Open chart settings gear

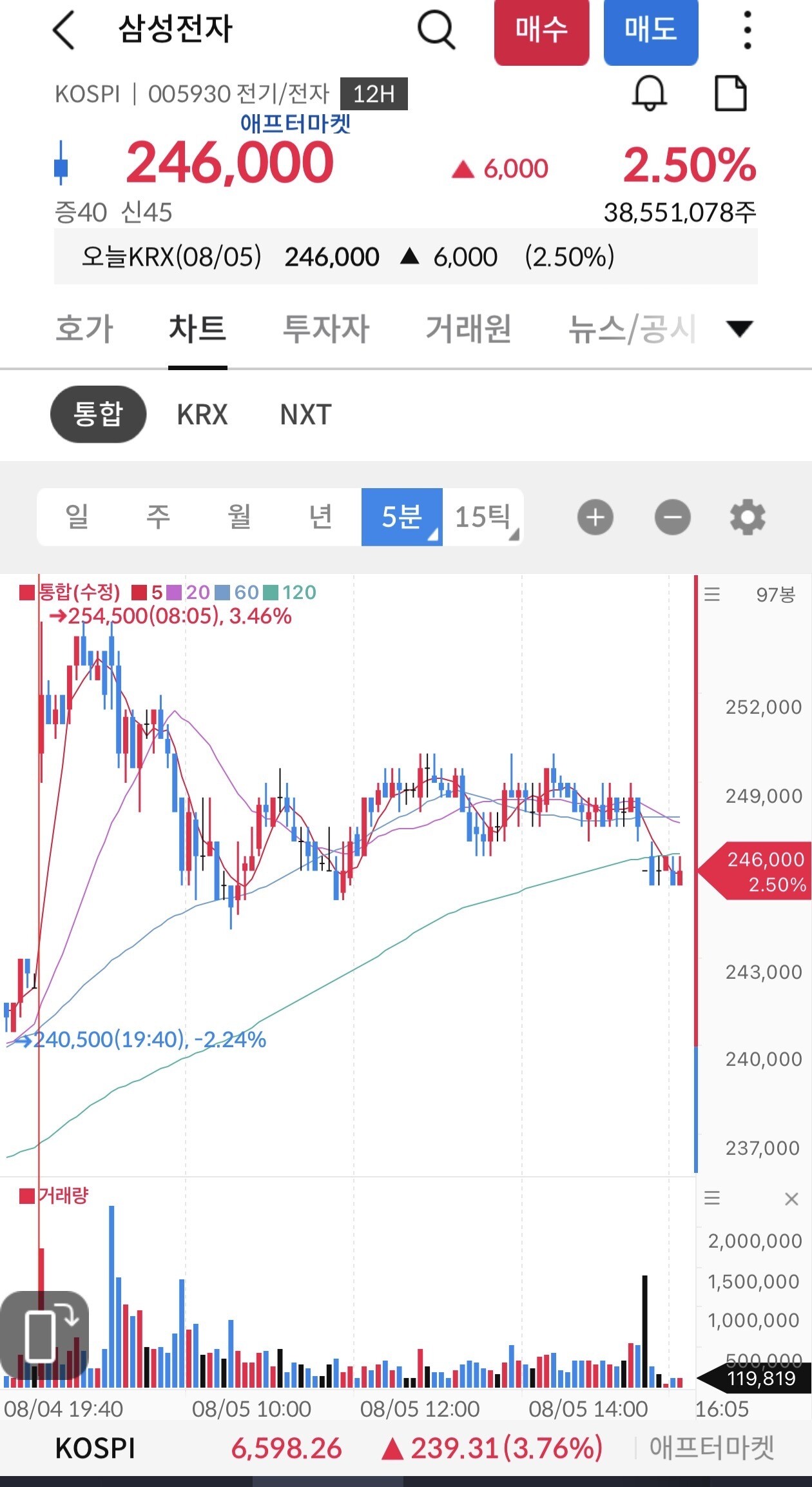click(748, 517)
